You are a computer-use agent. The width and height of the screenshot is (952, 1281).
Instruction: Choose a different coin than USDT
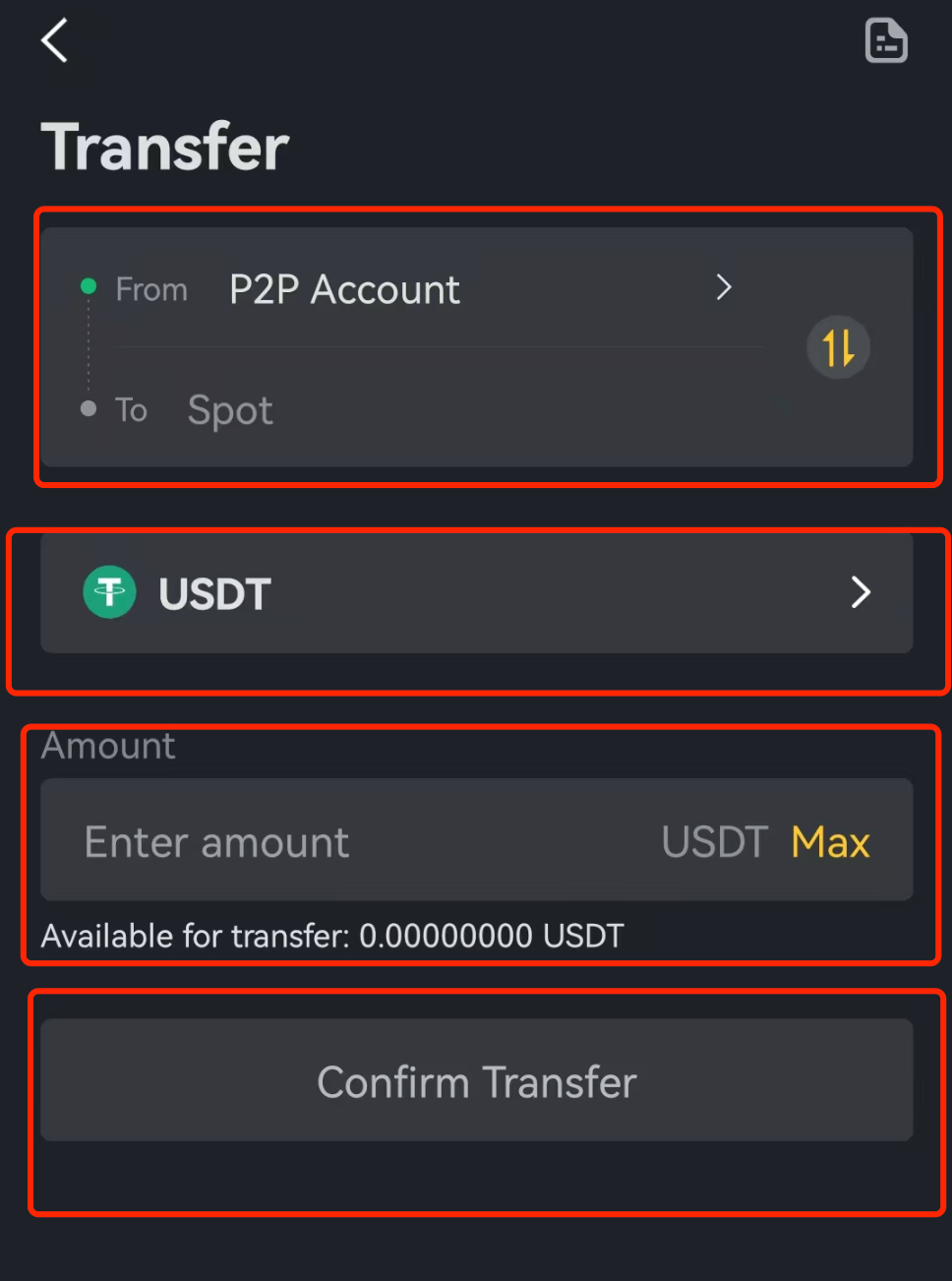pos(476,593)
